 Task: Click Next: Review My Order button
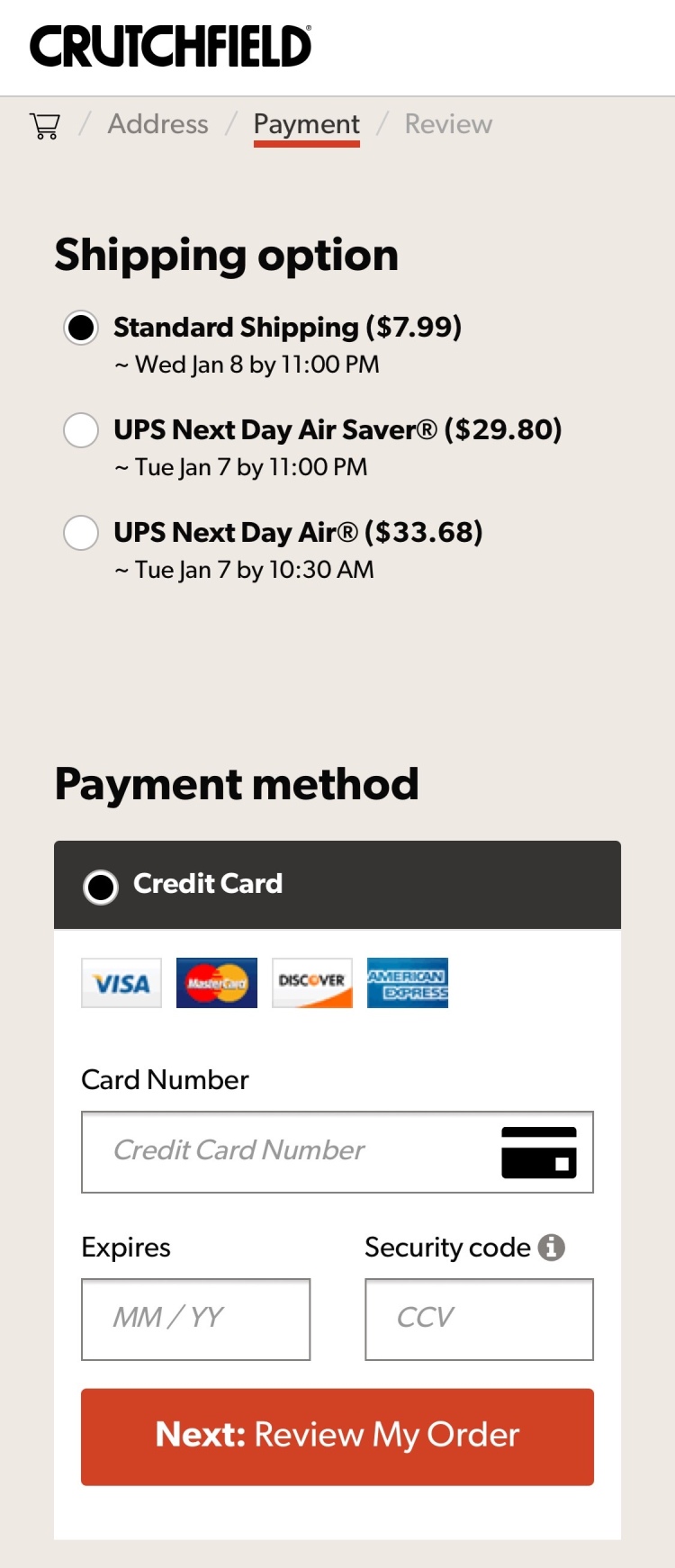337,1436
